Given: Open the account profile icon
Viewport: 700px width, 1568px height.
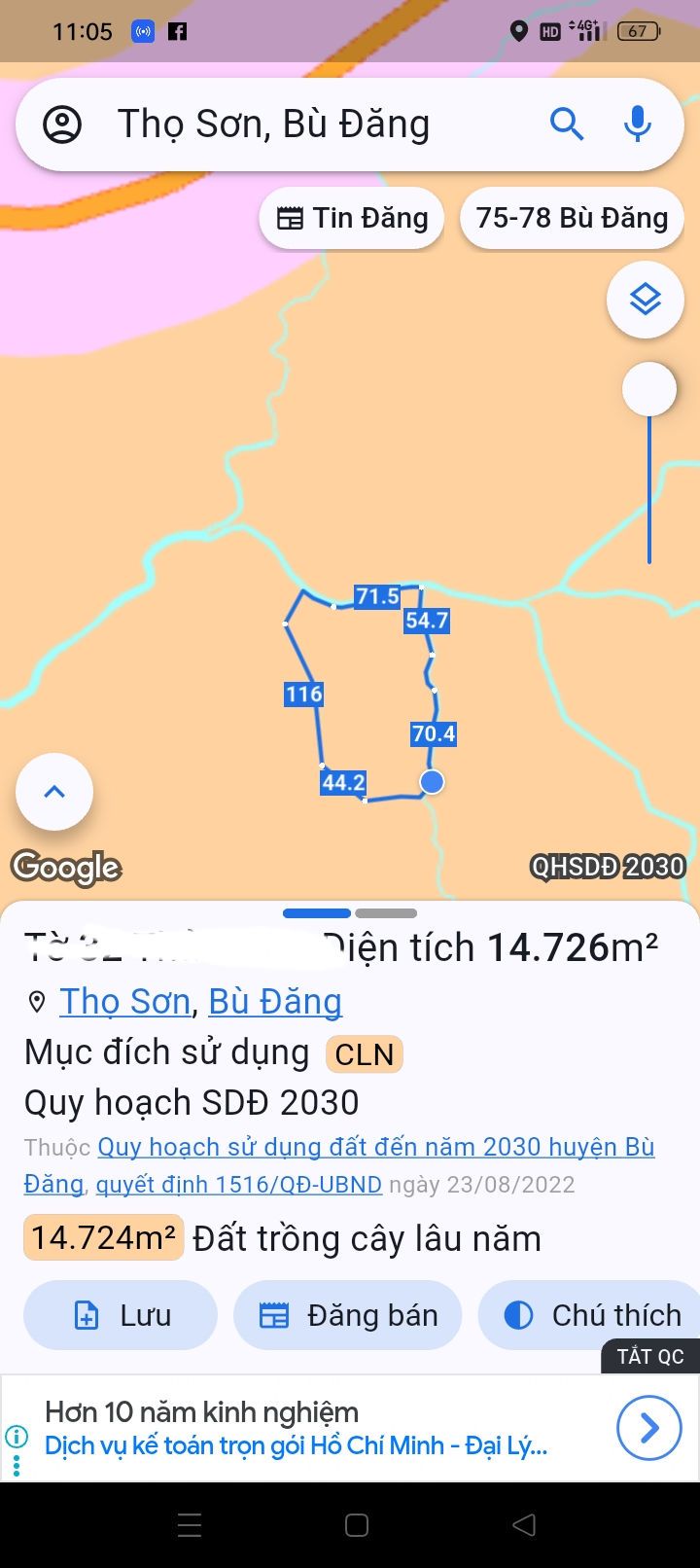Looking at the screenshot, I should (62, 125).
